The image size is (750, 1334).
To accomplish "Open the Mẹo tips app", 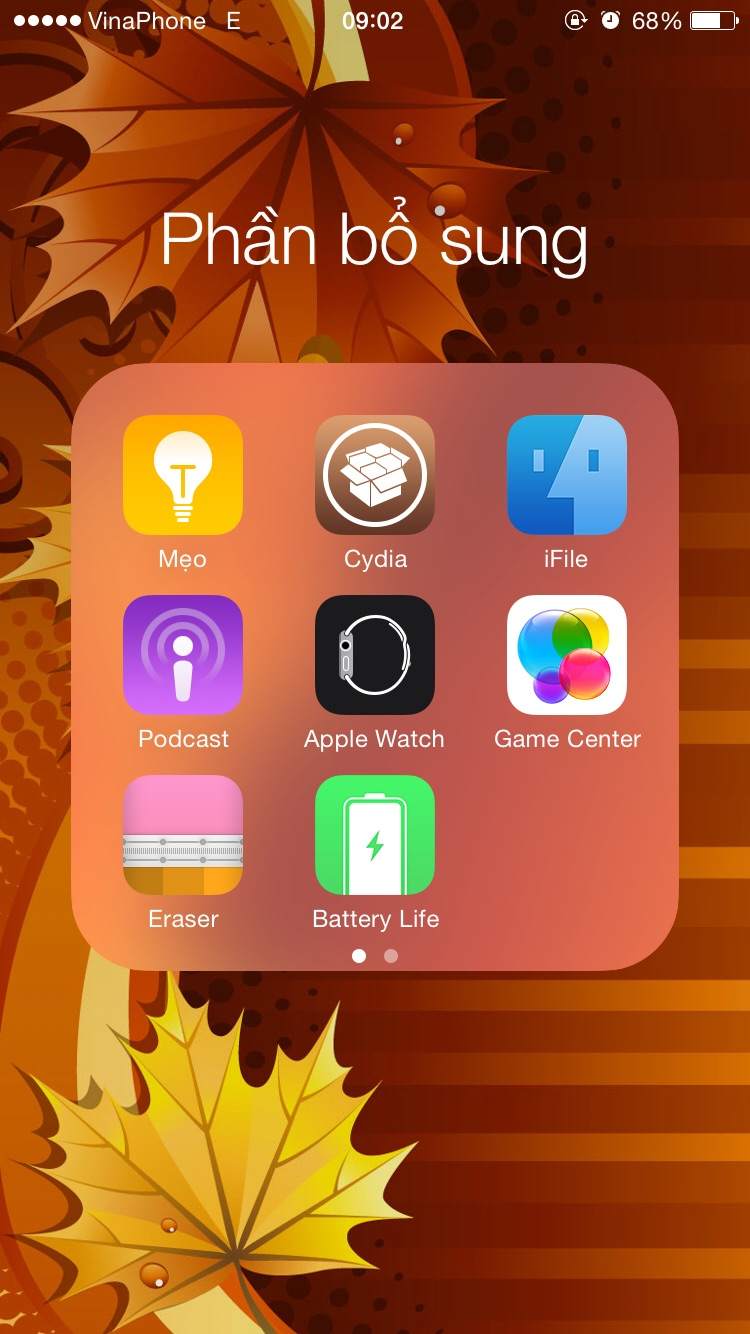I will (x=183, y=475).
